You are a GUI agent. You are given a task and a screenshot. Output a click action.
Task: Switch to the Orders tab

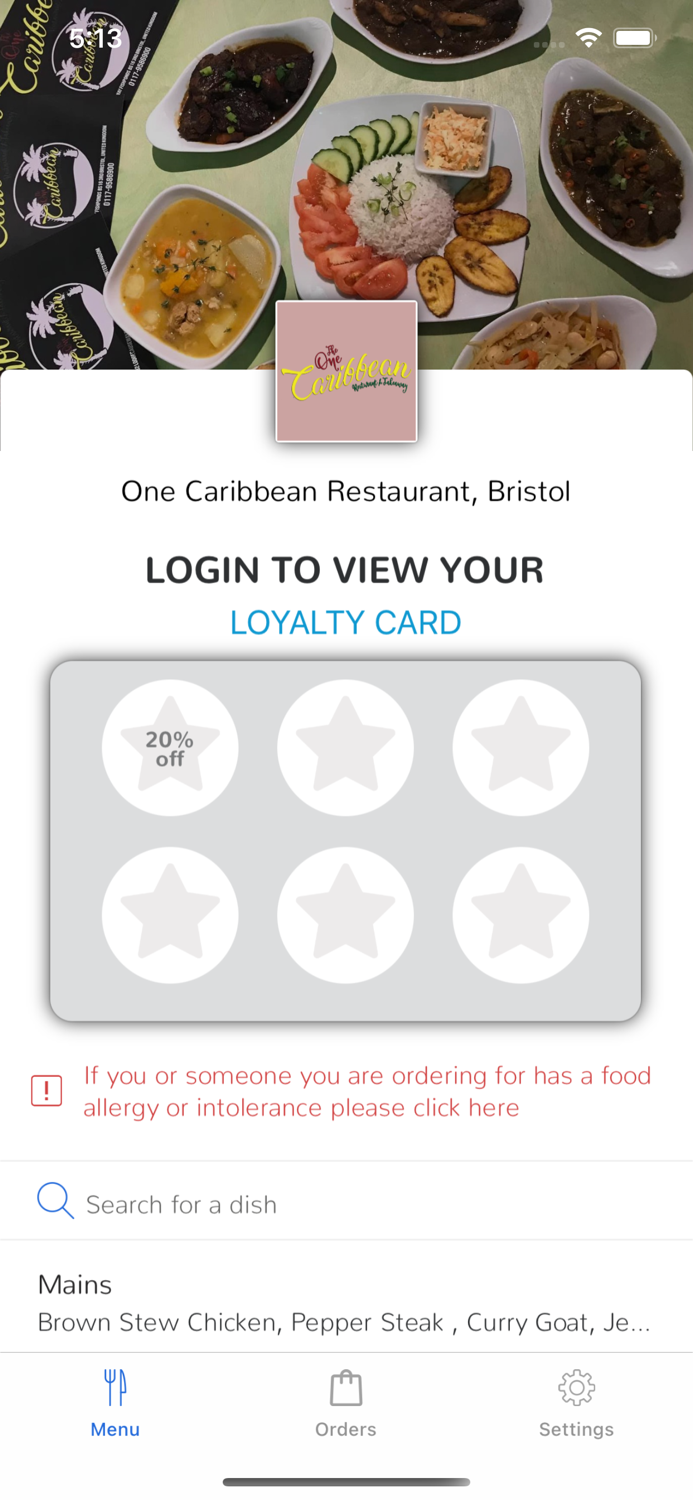(345, 1403)
